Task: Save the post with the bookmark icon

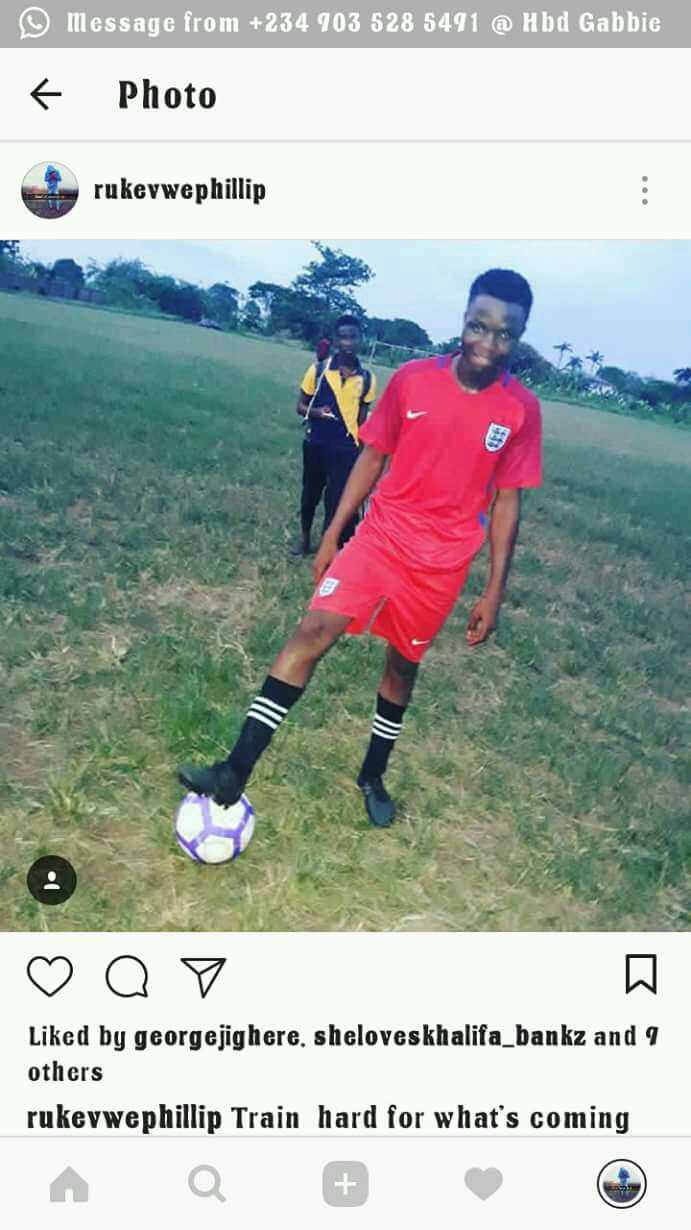Action: [641, 974]
